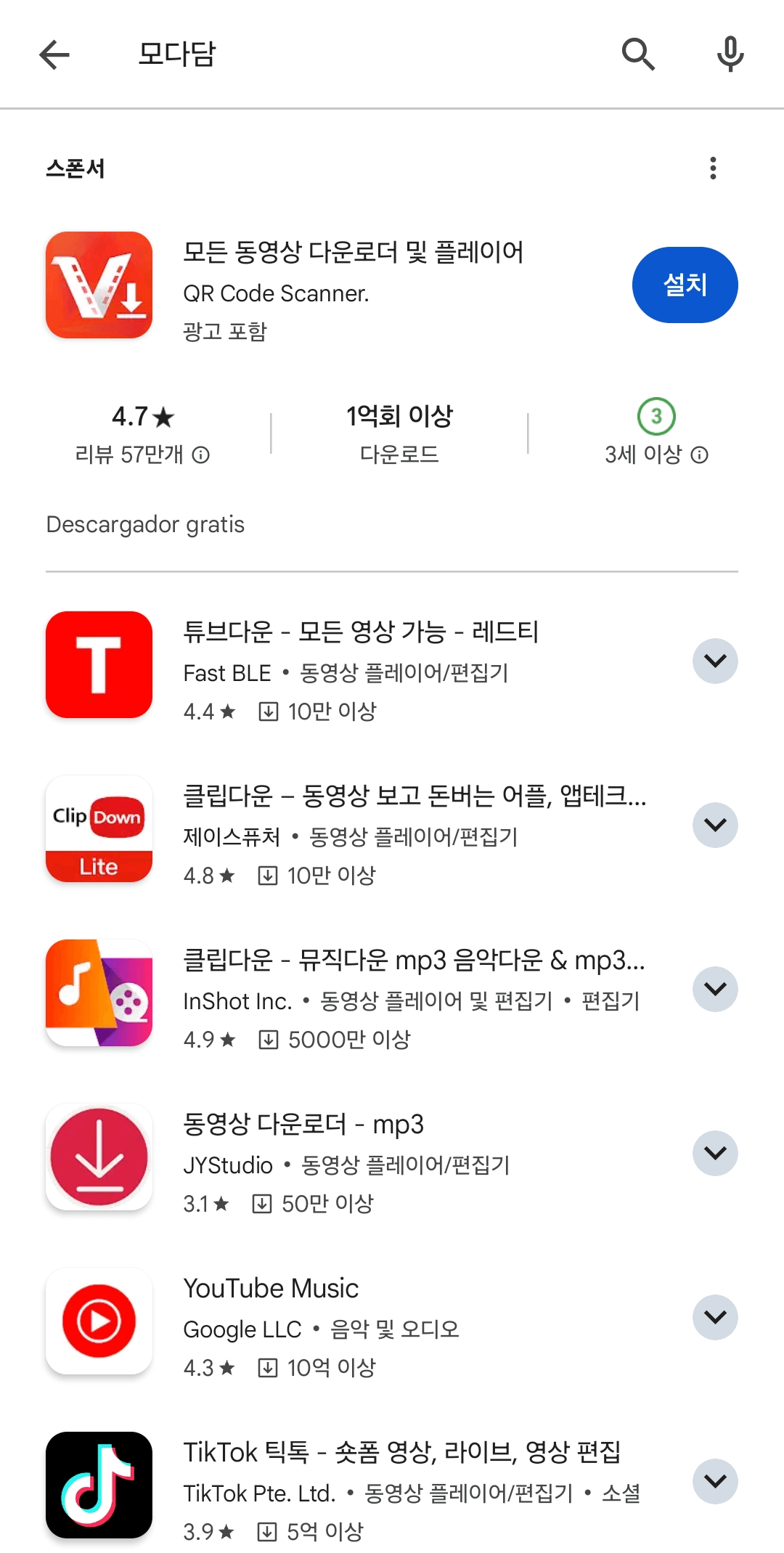Image resolution: width=784 pixels, height=1553 pixels.
Task: Tap the back arrow to leave search results
Action: [54, 54]
